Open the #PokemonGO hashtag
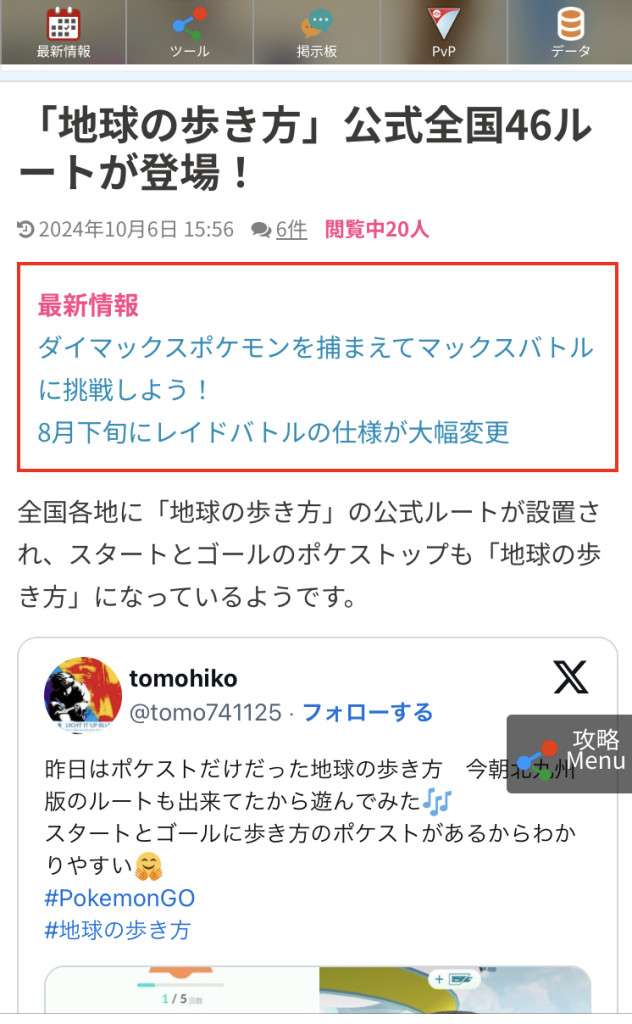Image resolution: width=632 pixels, height=1024 pixels. (119, 898)
